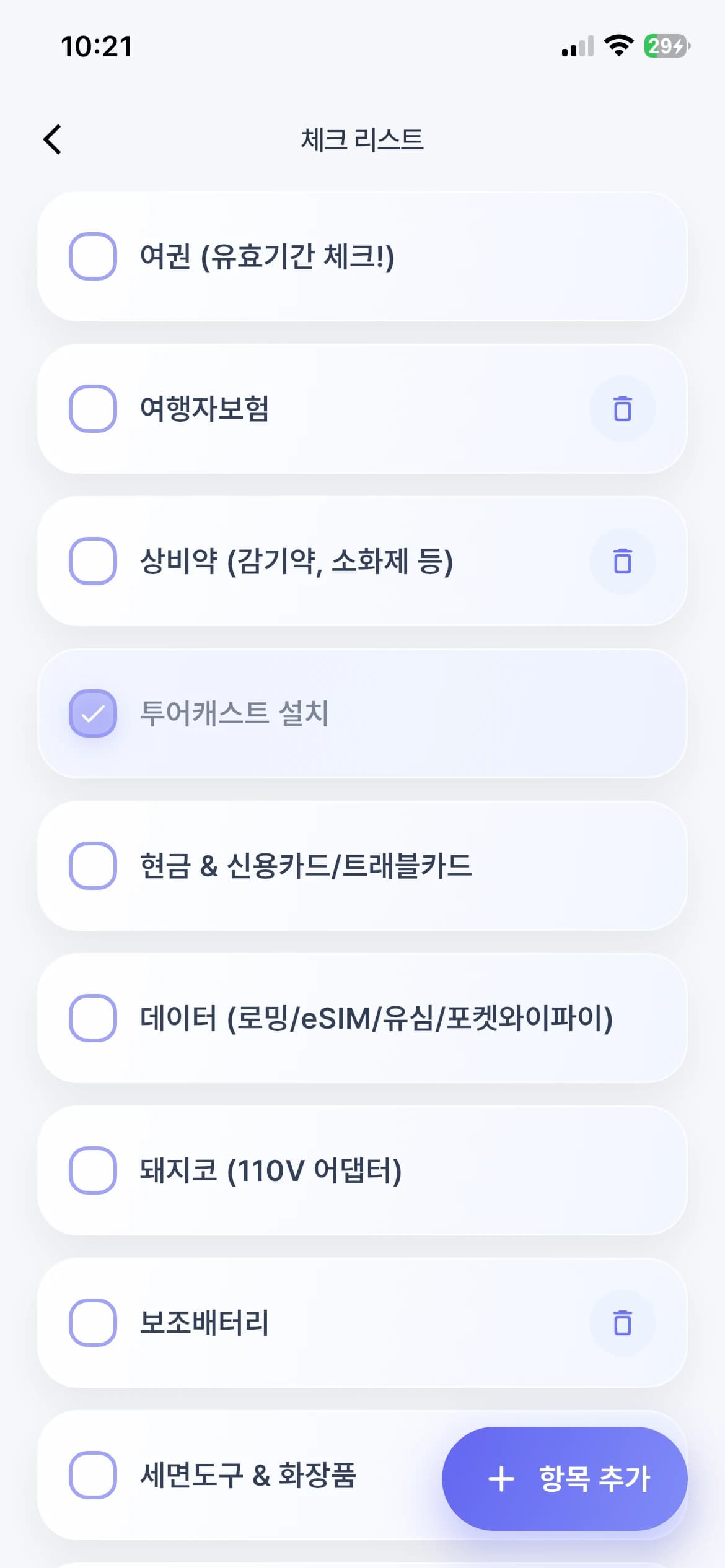Select the 투어캐스트 설치 row label
Image resolution: width=725 pixels, height=1568 pixels.
235,714
